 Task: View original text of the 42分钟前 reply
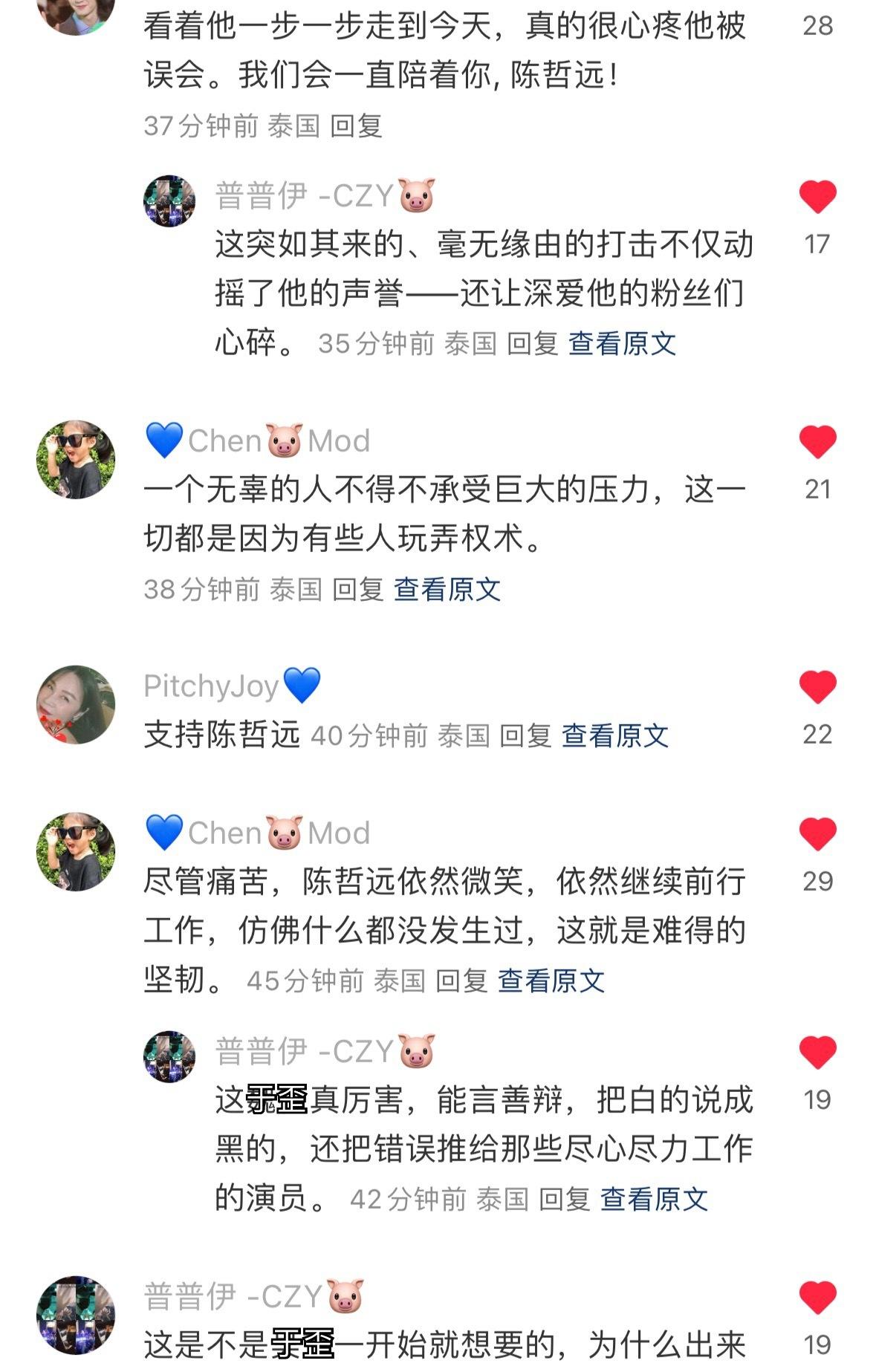click(x=654, y=1199)
